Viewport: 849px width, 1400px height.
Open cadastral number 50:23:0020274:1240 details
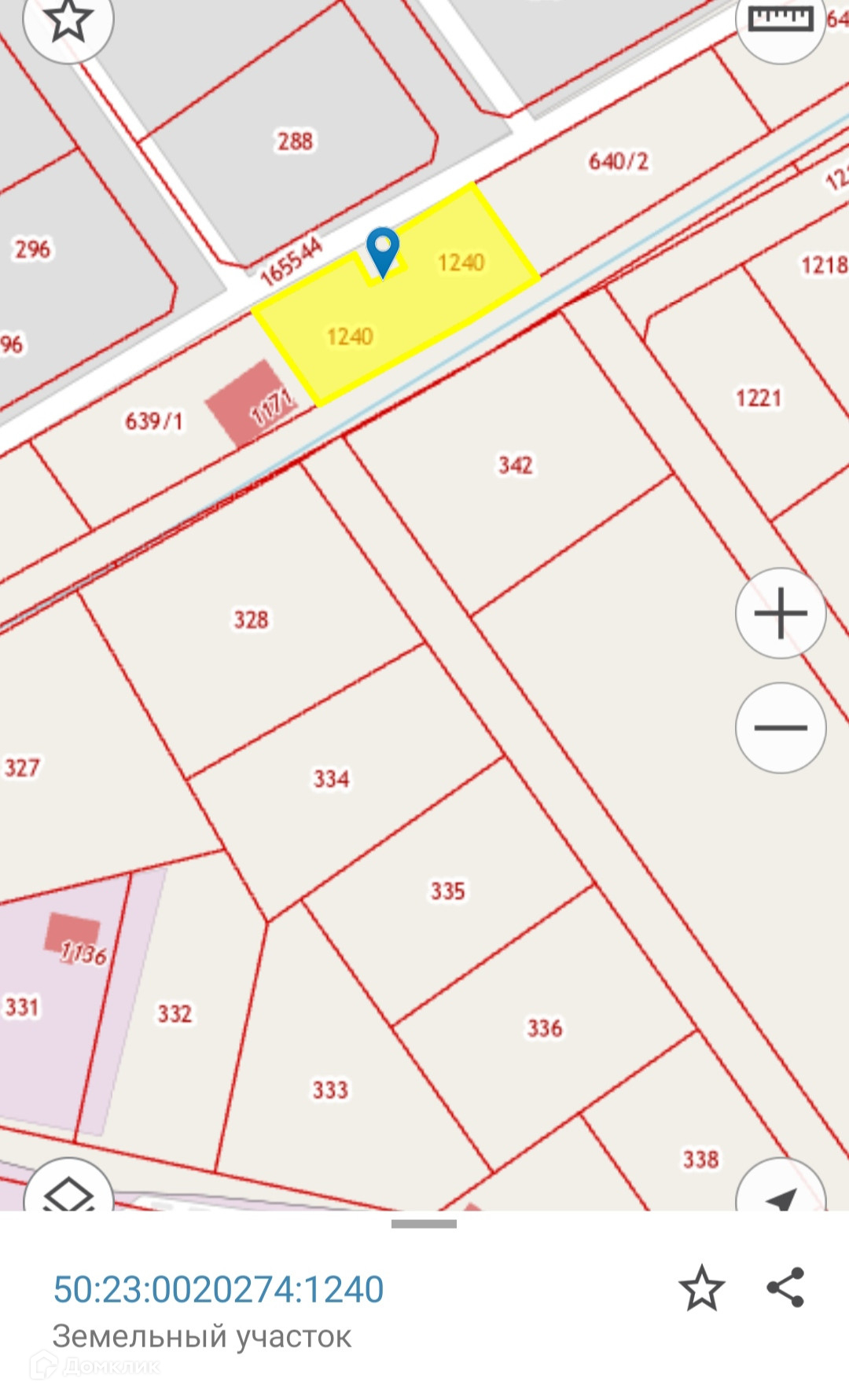coord(218,1289)
